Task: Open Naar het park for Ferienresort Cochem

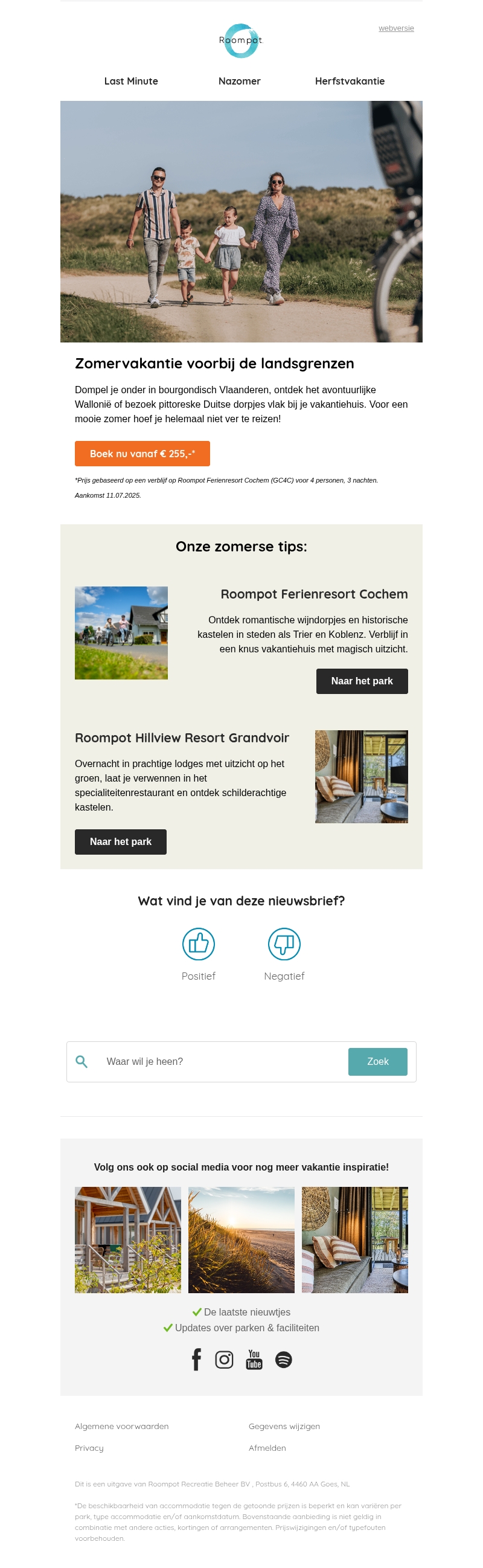Action: [x=361, y=681]
